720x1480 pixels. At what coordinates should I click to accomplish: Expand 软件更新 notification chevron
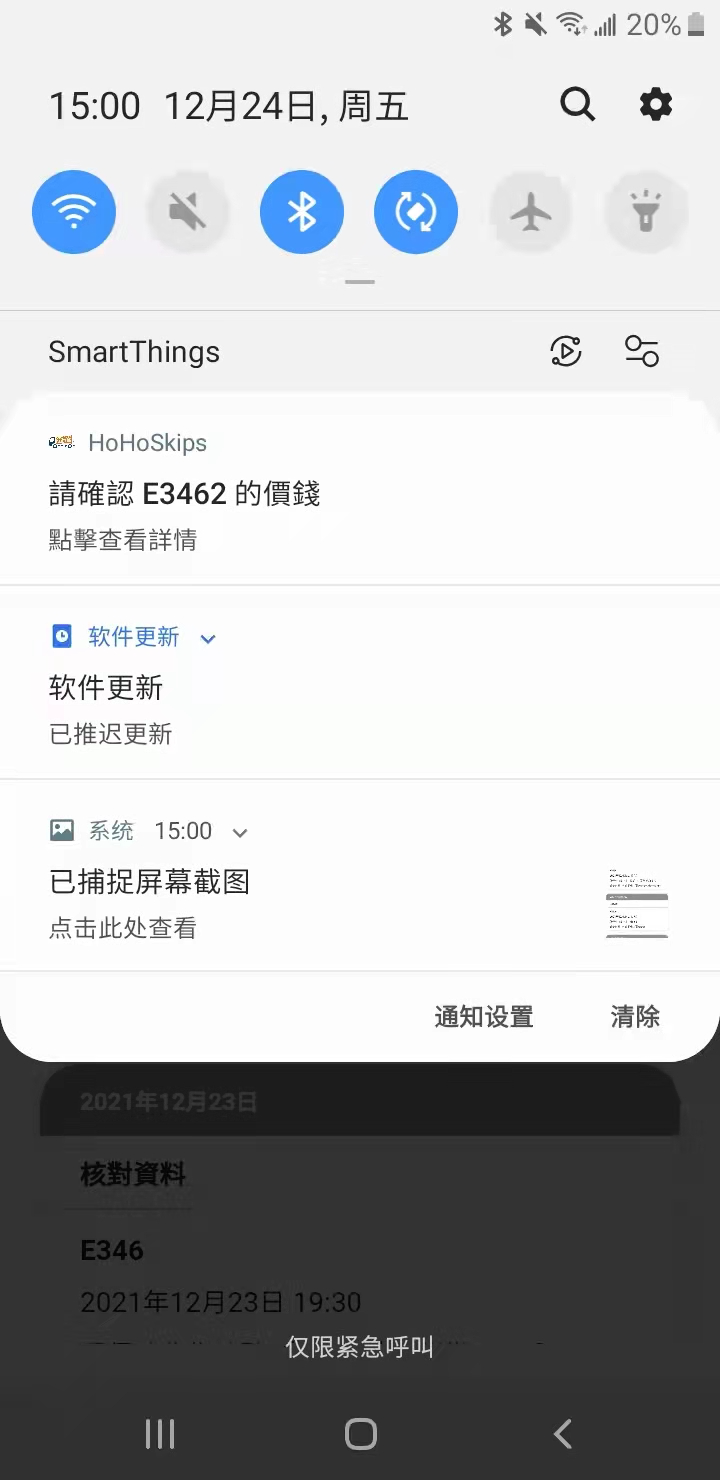[208, 638]
